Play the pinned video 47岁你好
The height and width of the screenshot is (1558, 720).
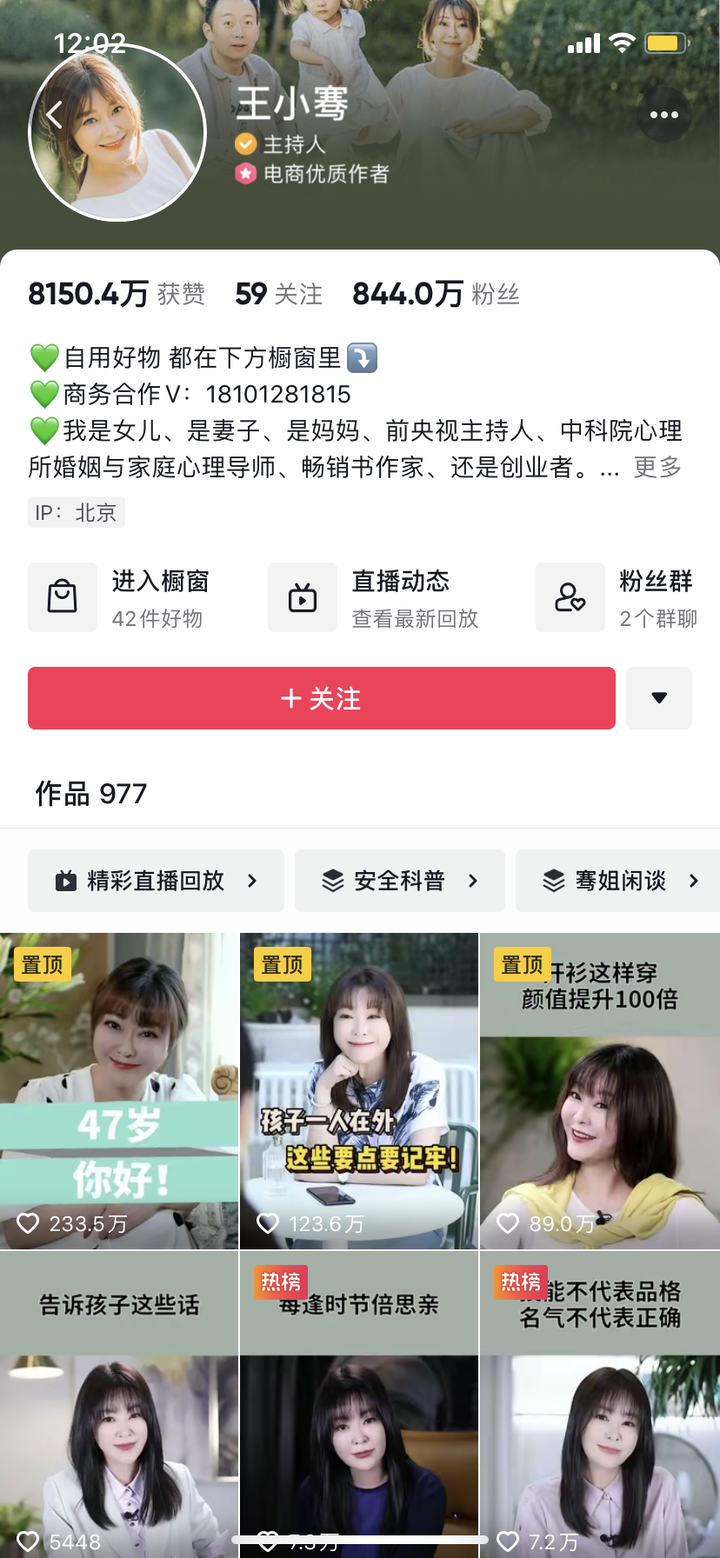(x=119, y=1090)
